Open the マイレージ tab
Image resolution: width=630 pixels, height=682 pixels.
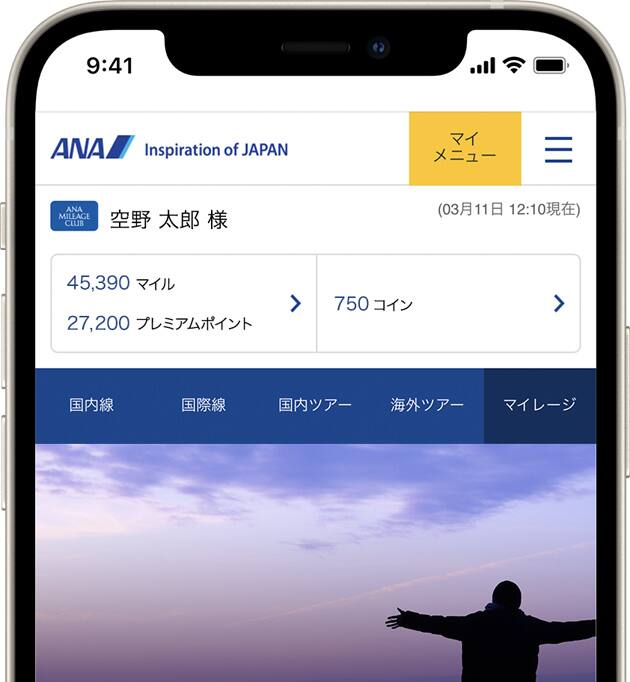tap(539, 405)
